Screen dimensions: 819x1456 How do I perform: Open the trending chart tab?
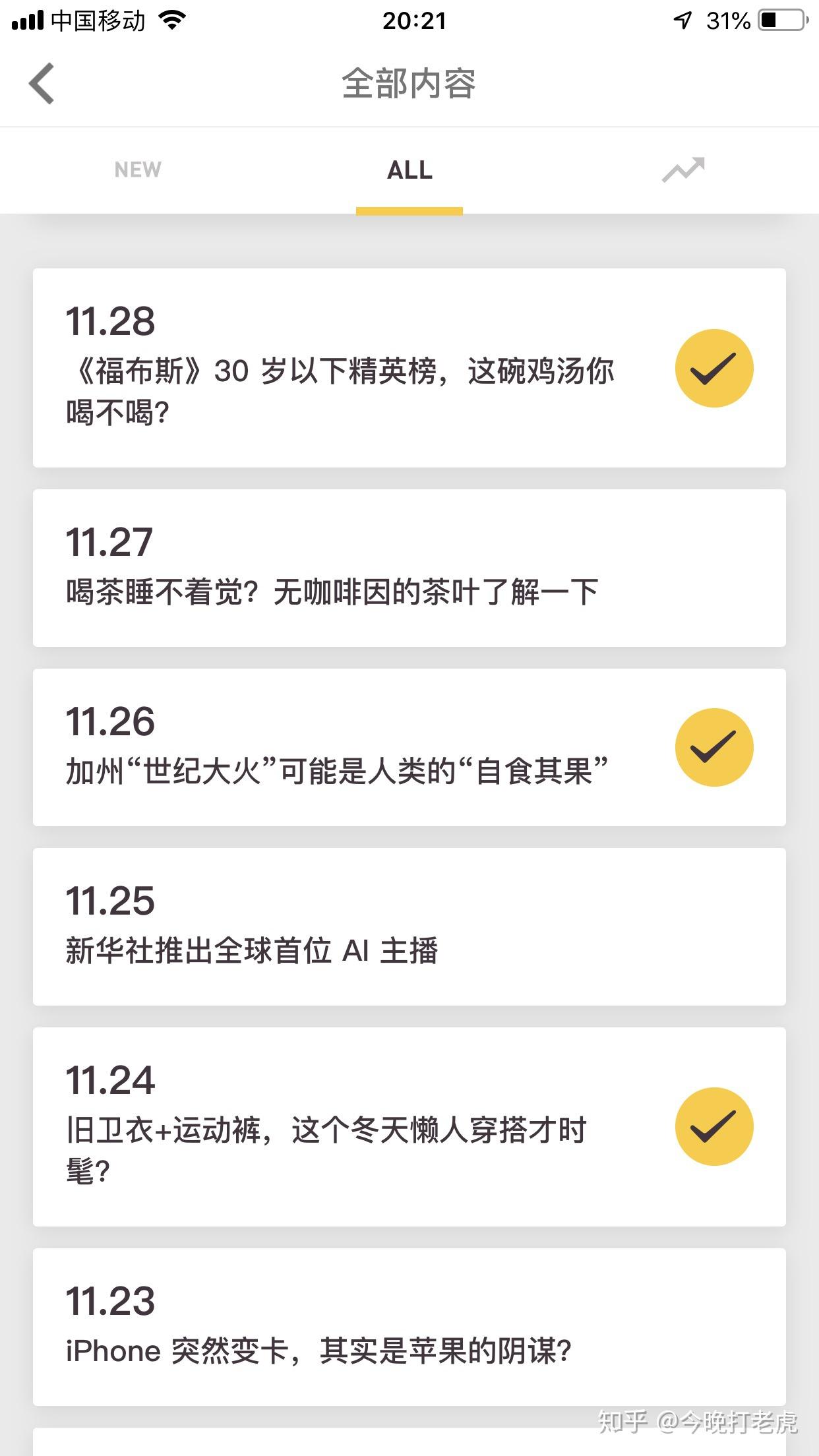(683, 170)
